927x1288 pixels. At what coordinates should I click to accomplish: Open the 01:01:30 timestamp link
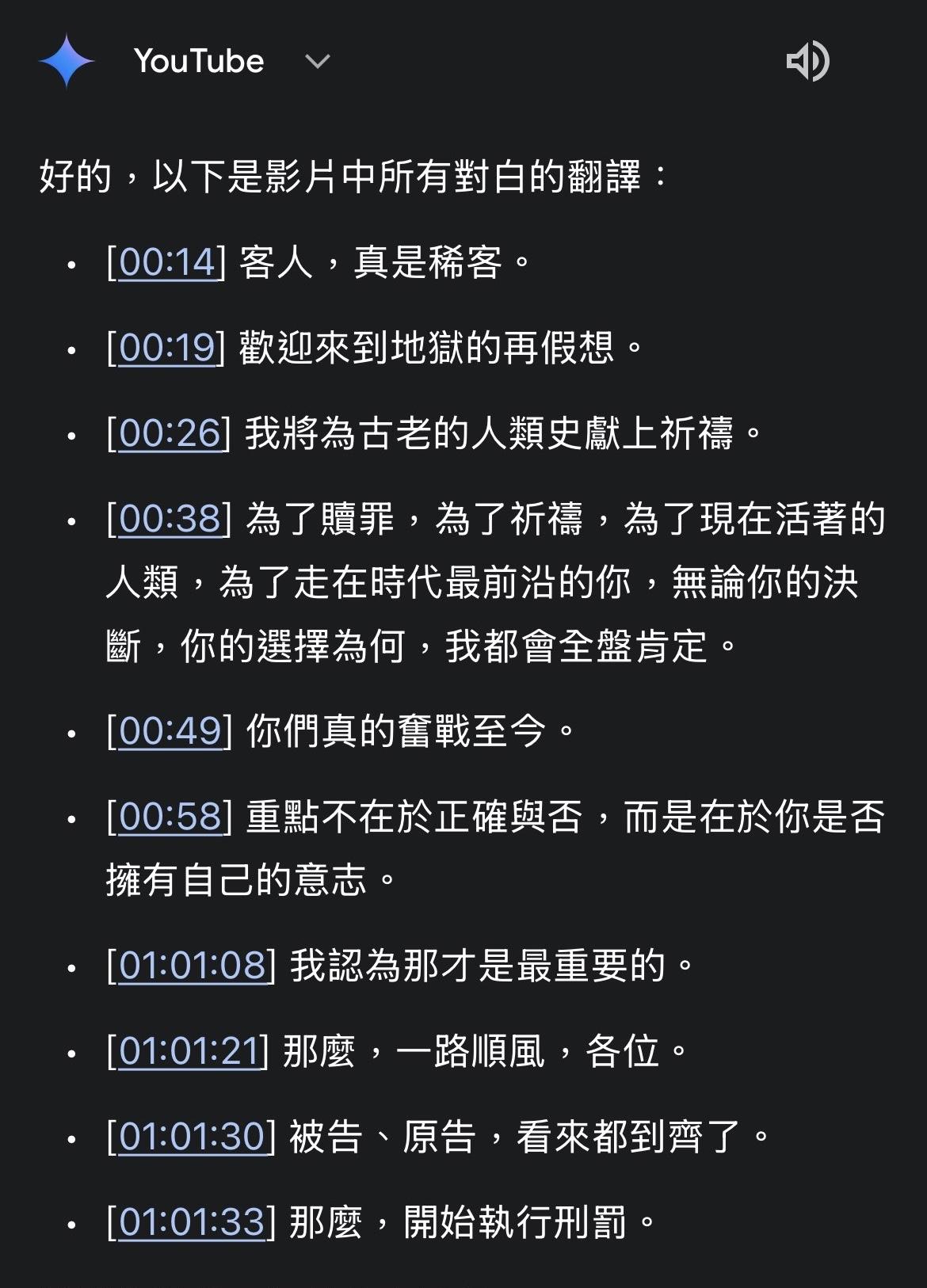coord(191,1137)
